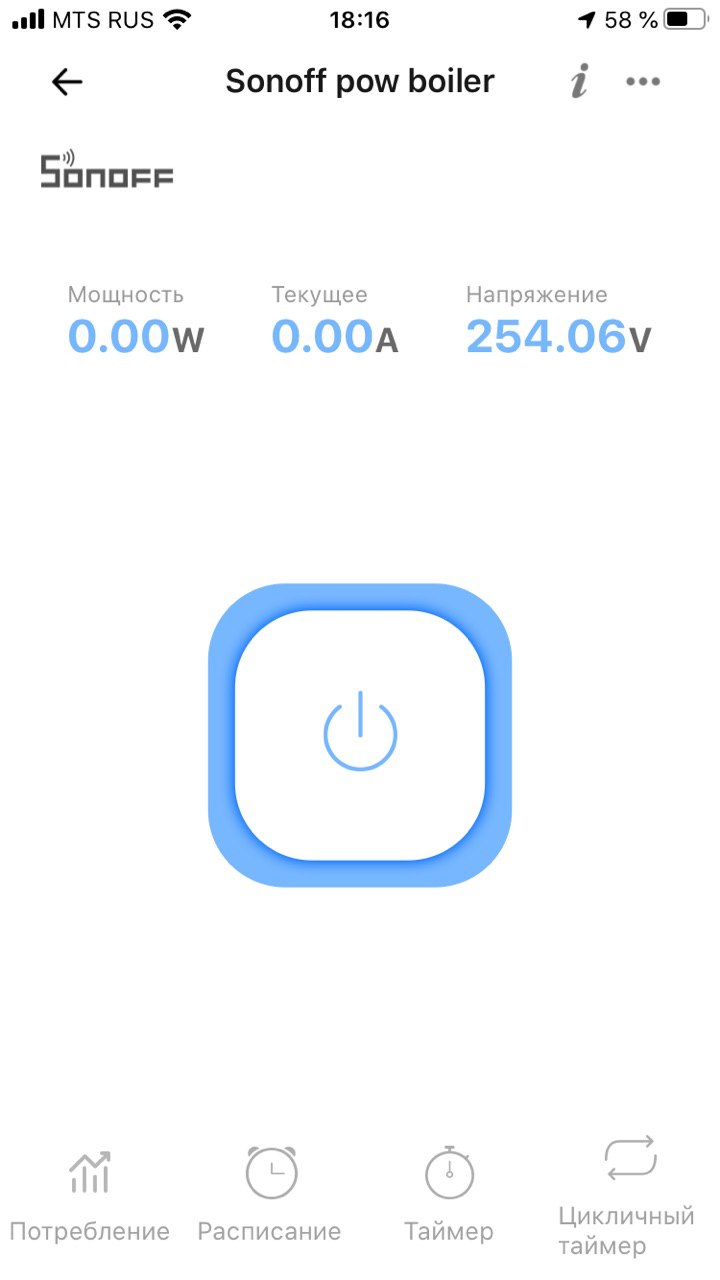720x1280 pixels.
Task: Open the Таймер countdown timer
Action: (449, 1195)
